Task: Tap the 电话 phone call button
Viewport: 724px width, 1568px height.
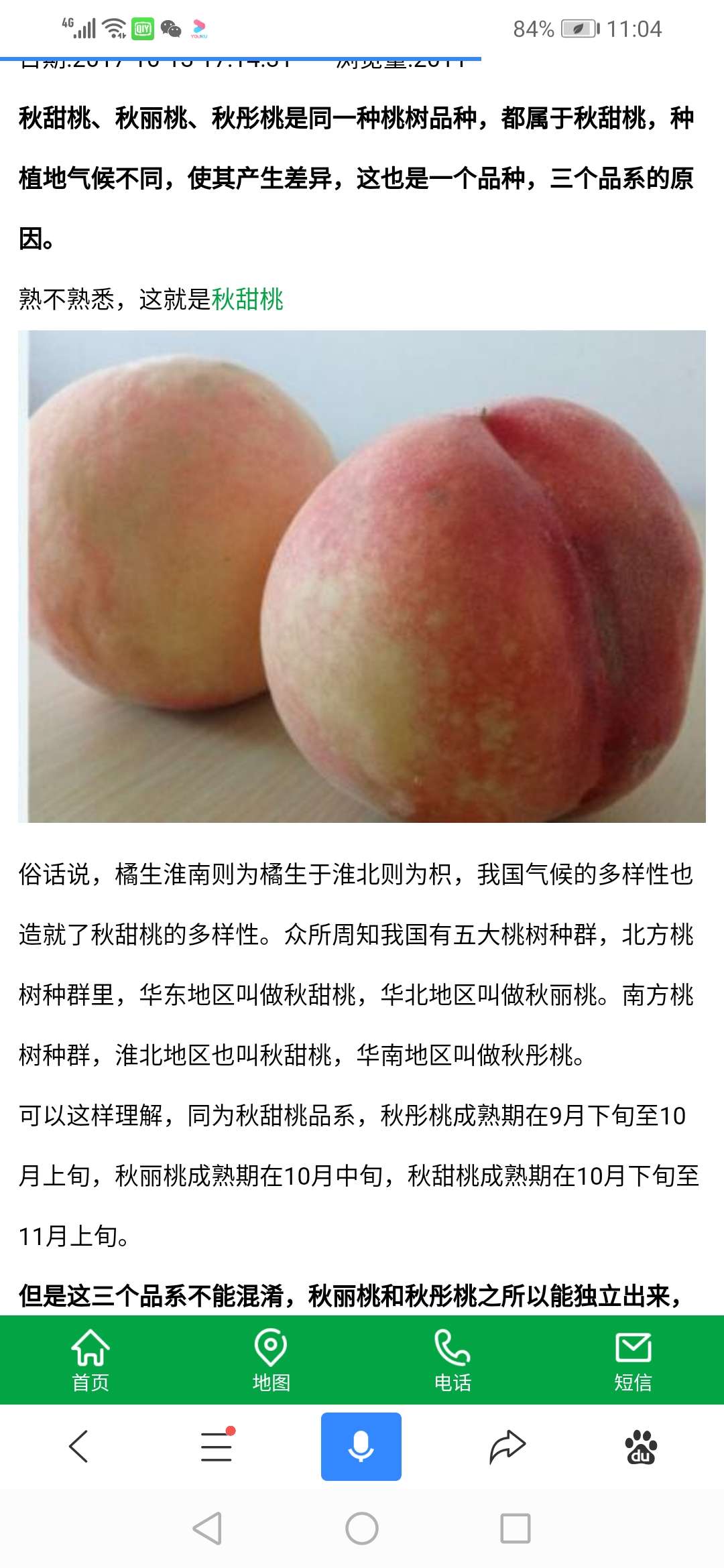Action: pyautogui.click(x=452, y=1360)
